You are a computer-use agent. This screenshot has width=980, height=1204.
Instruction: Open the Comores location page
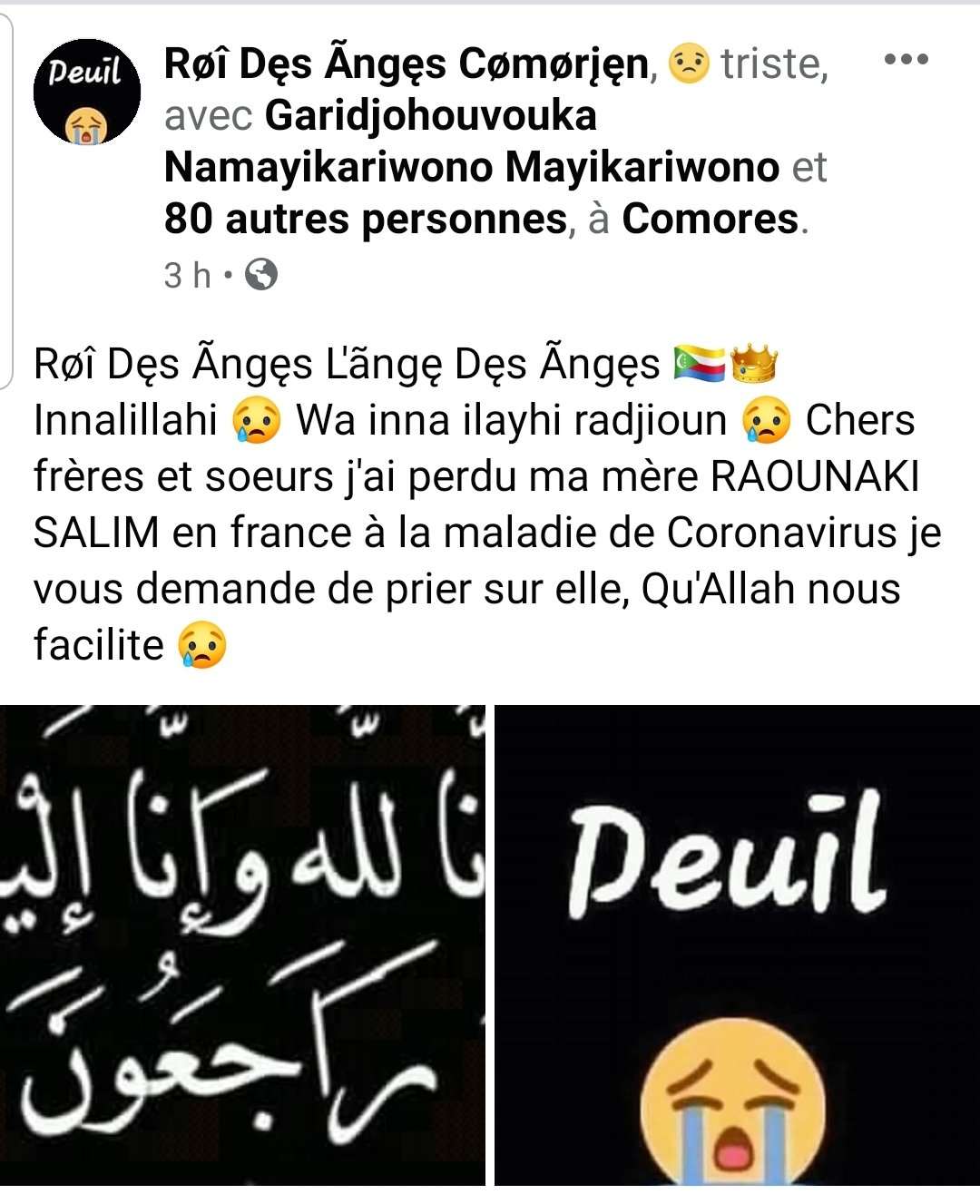pos(710,220)
